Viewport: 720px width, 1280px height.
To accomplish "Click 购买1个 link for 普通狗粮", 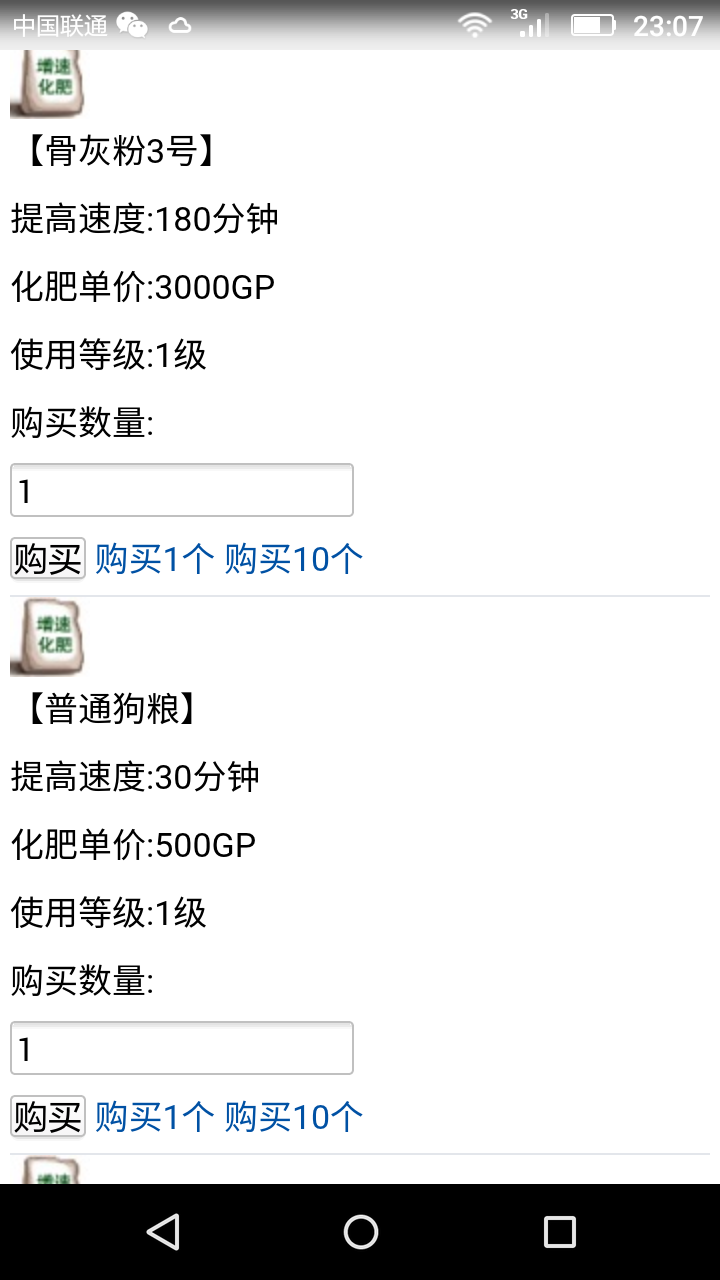I will (154, 1117).
